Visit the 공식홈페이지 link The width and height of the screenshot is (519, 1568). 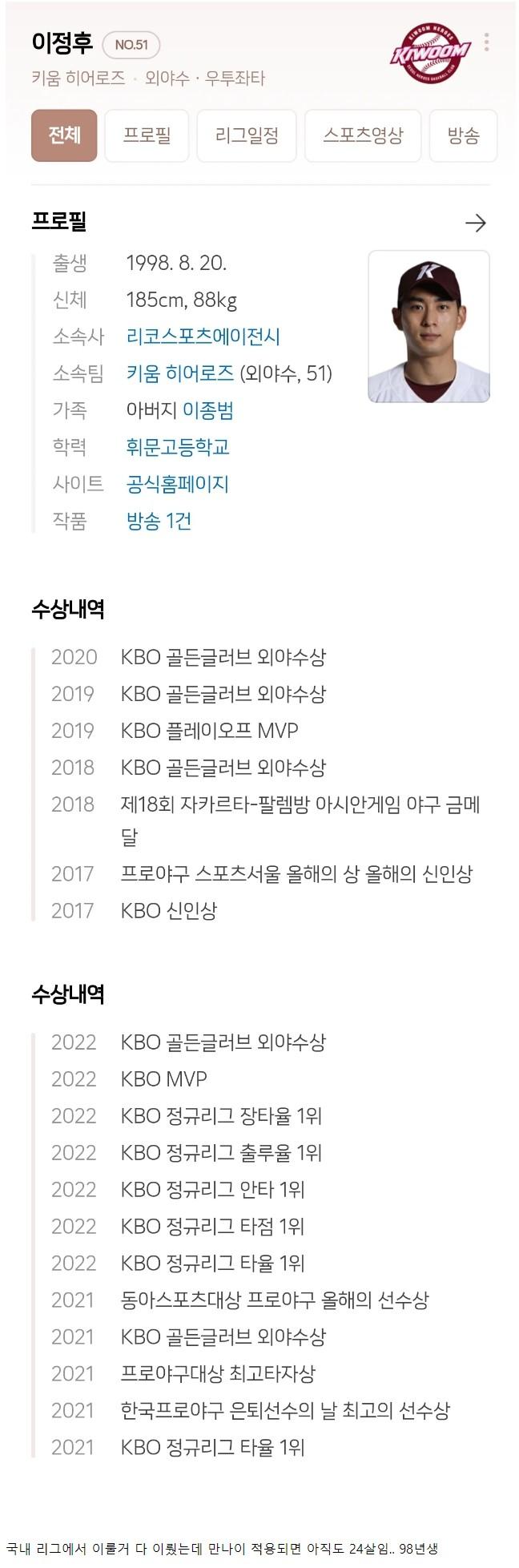click(178, 484)
